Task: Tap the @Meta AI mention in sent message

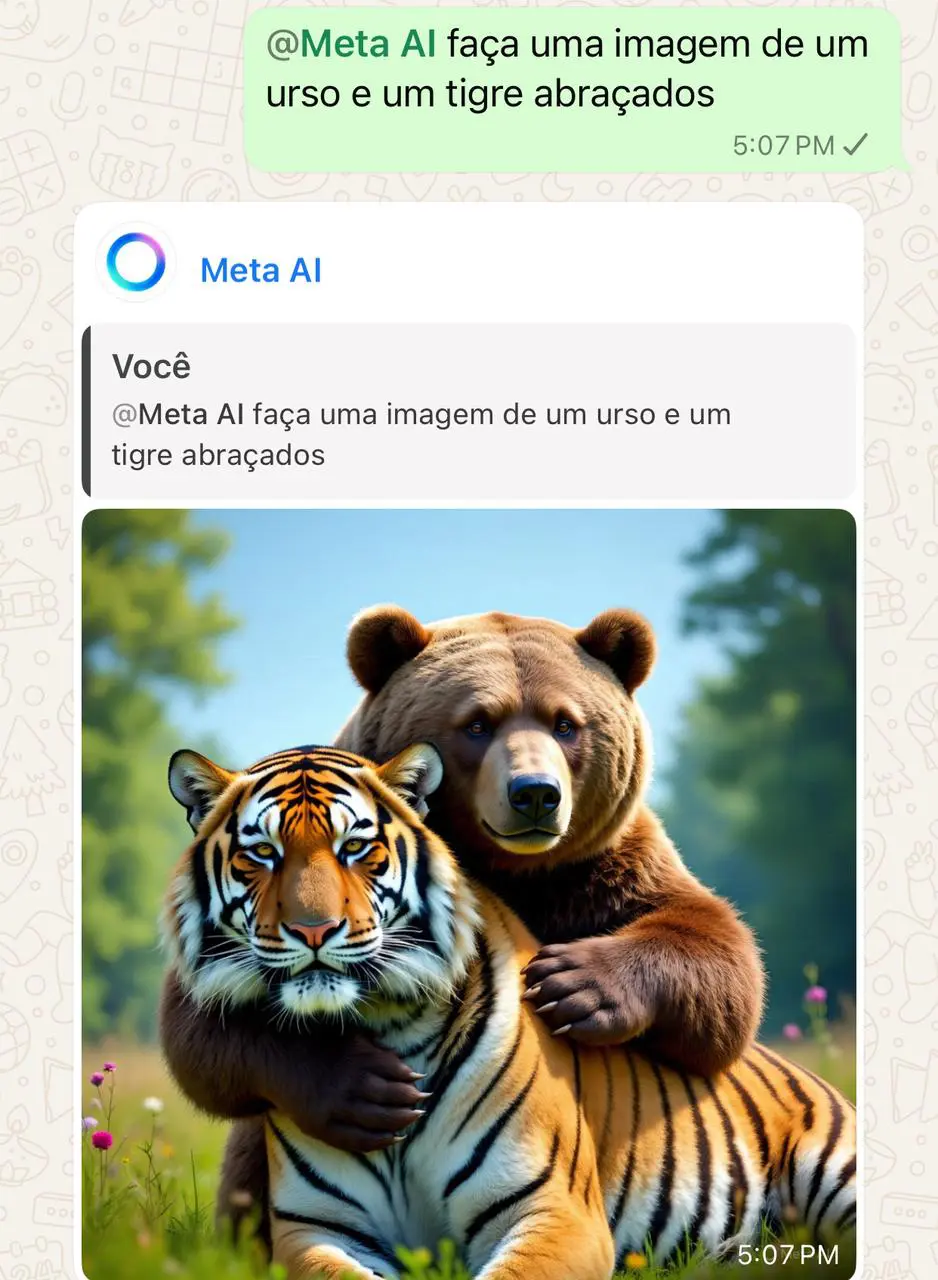Action: [x=352, y=45]
